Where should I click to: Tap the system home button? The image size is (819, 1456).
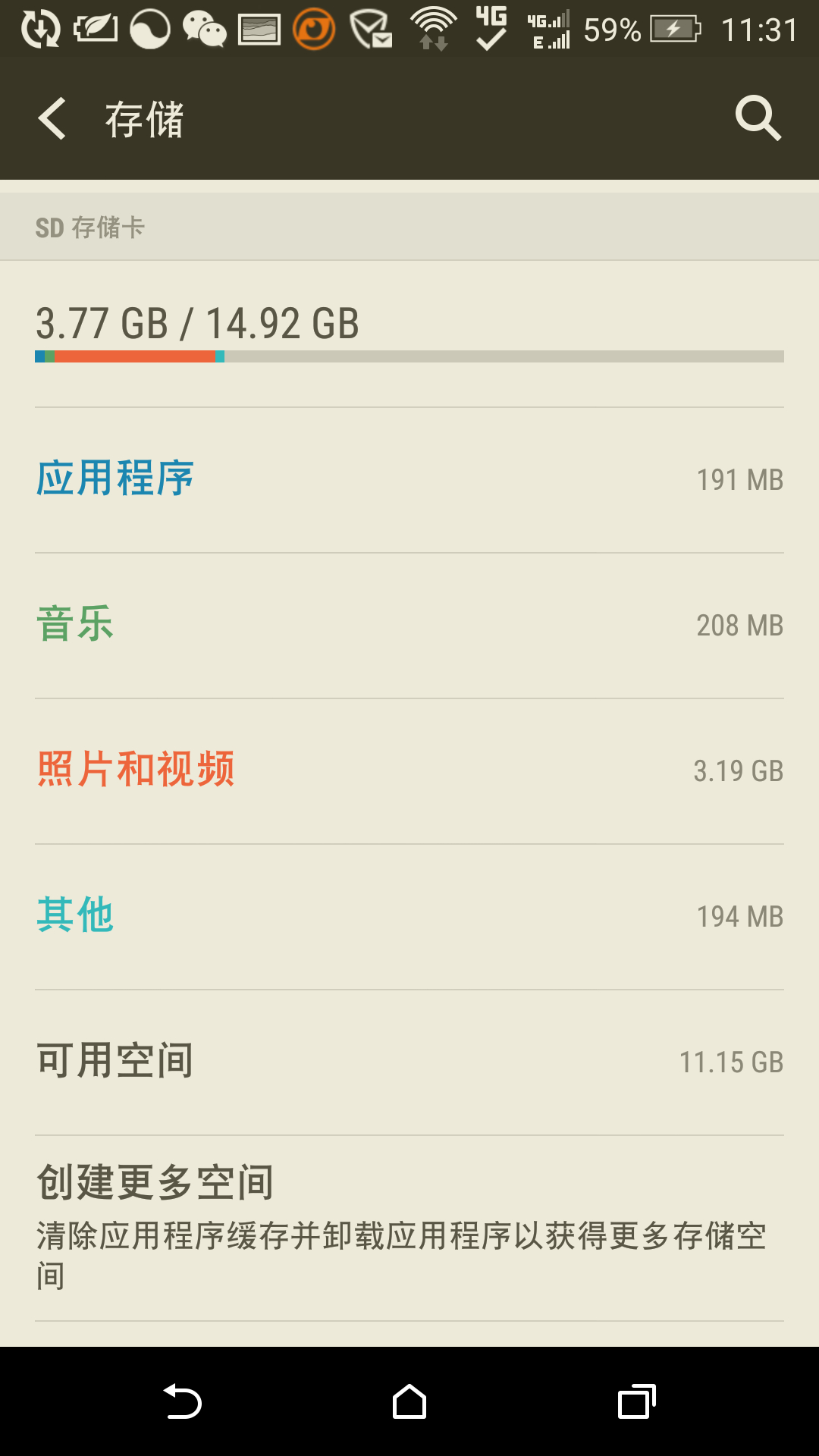tap(409, 1401)
